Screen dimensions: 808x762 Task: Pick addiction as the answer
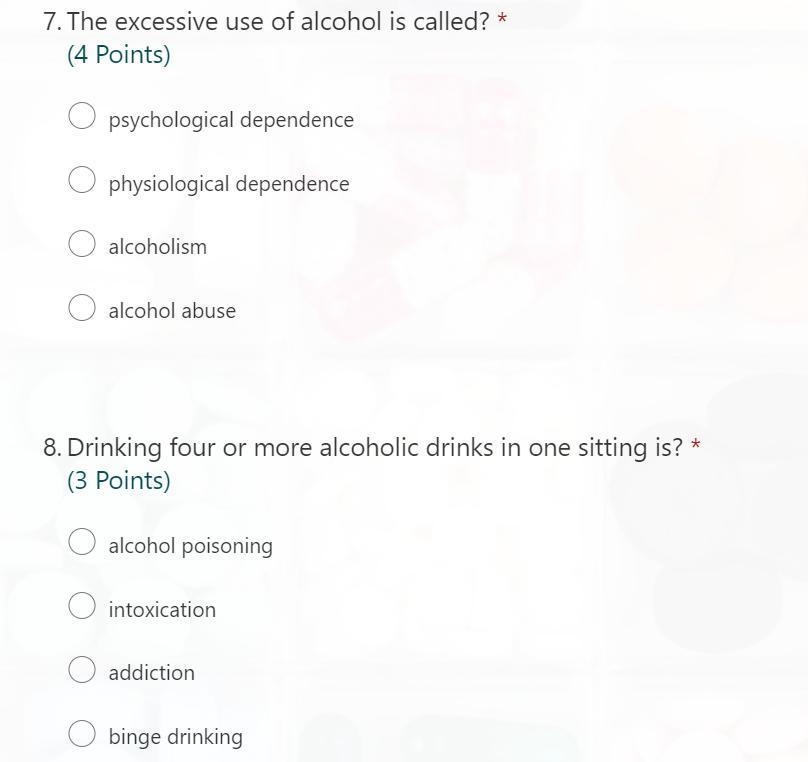(x=82, y=670)
